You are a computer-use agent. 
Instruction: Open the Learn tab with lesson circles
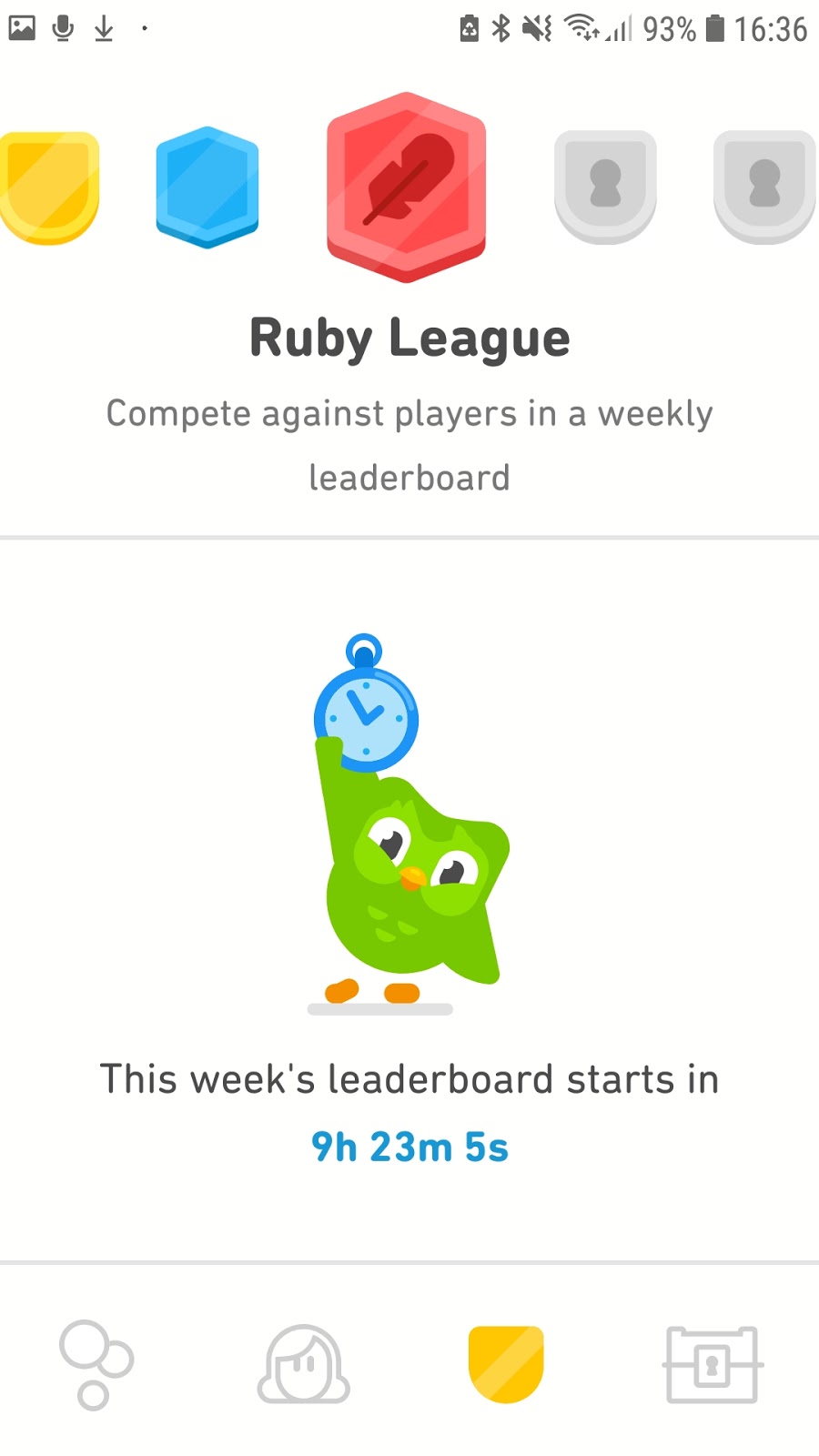coord(96,1364)
